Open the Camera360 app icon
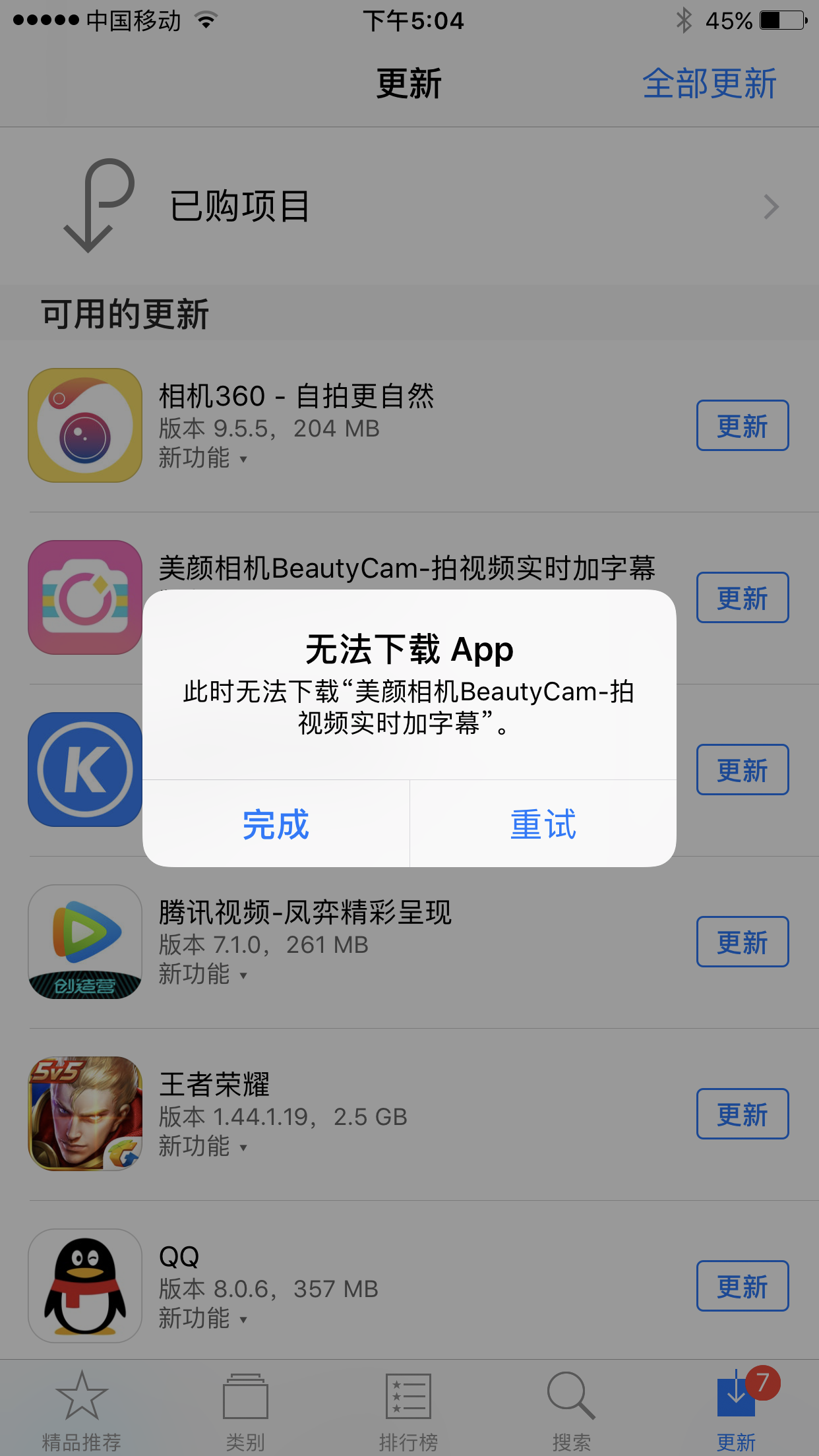The width and height of the screenshot is (819, 1456). (84, 425)
